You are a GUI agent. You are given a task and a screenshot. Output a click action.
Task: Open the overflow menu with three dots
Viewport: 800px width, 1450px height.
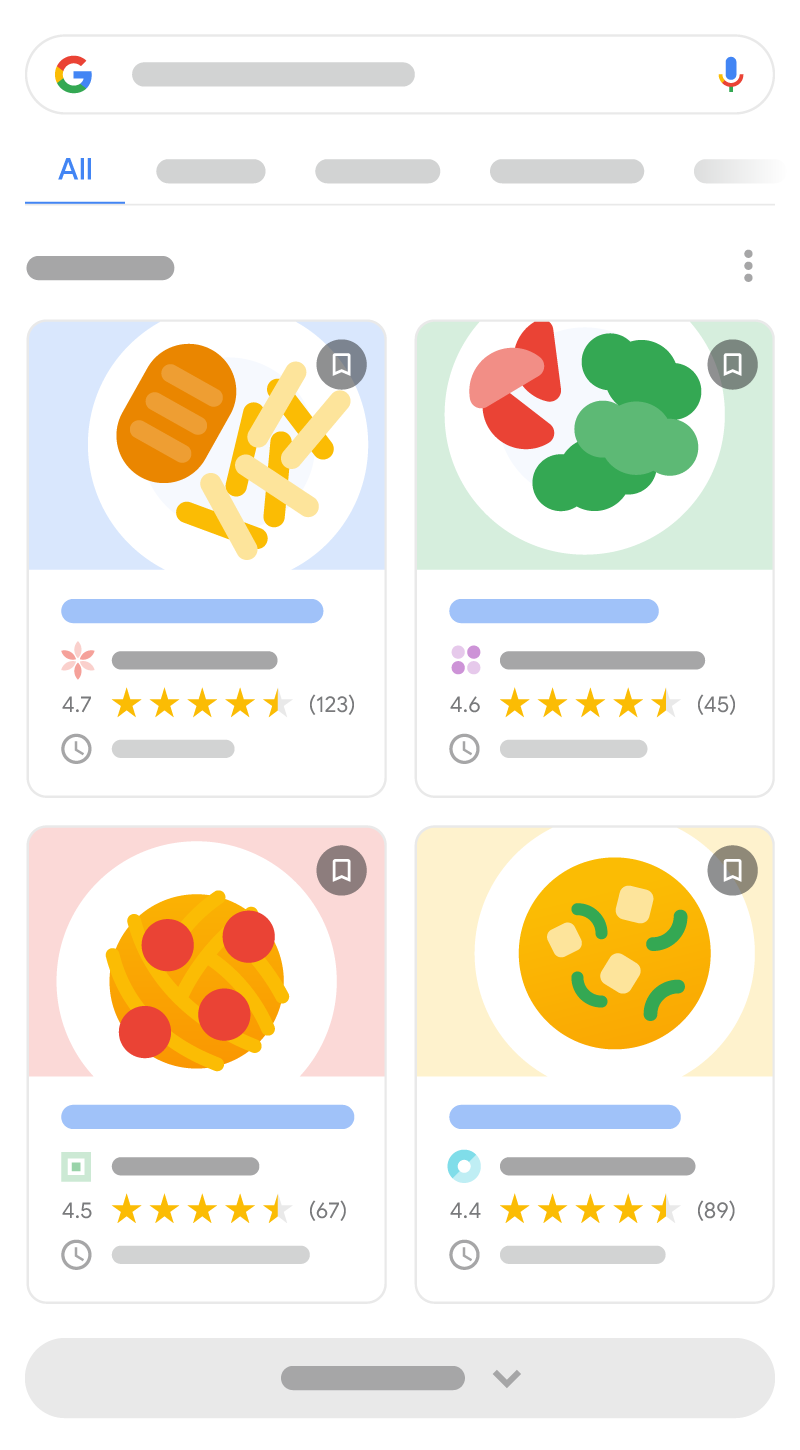(x=748, y=266)
